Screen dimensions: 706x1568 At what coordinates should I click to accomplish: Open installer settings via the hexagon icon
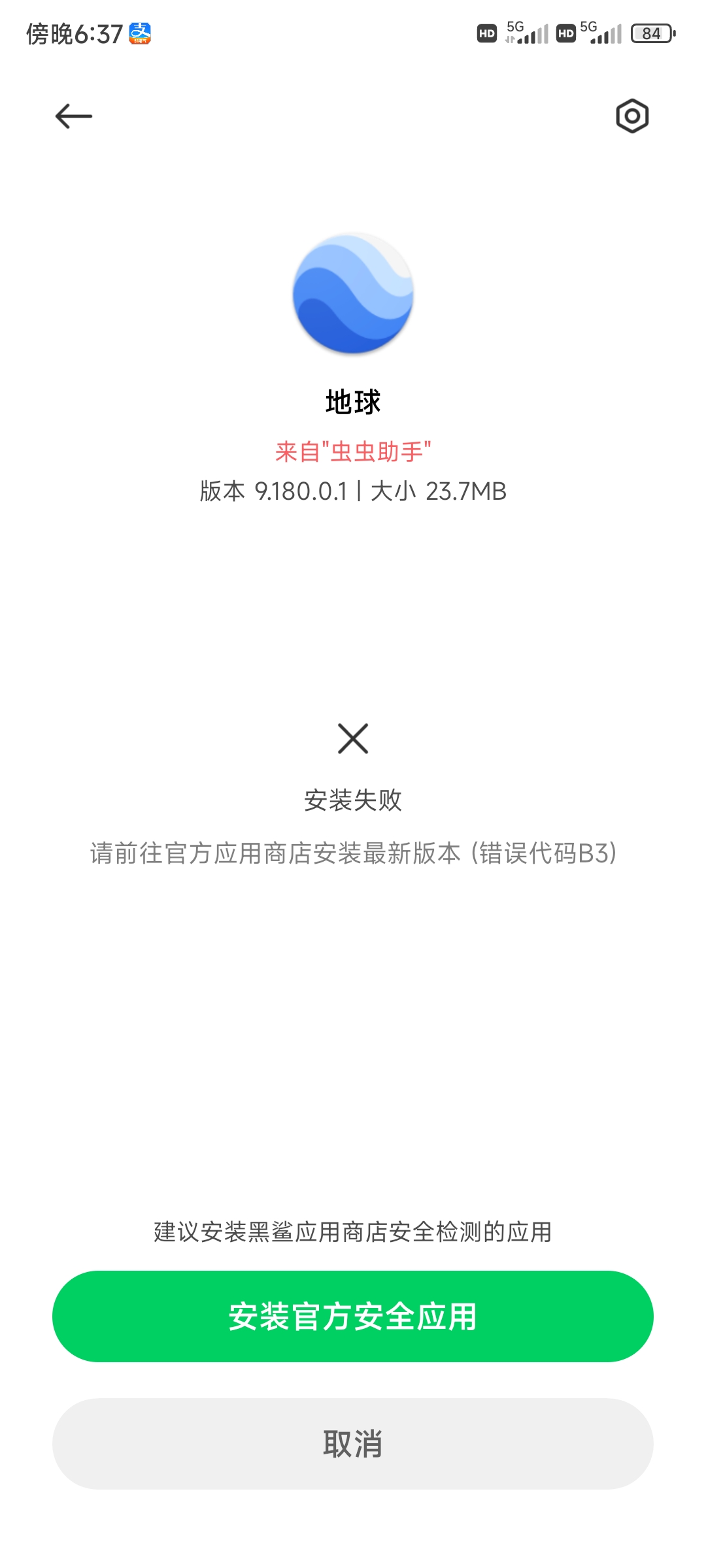(x=632, y=116)
